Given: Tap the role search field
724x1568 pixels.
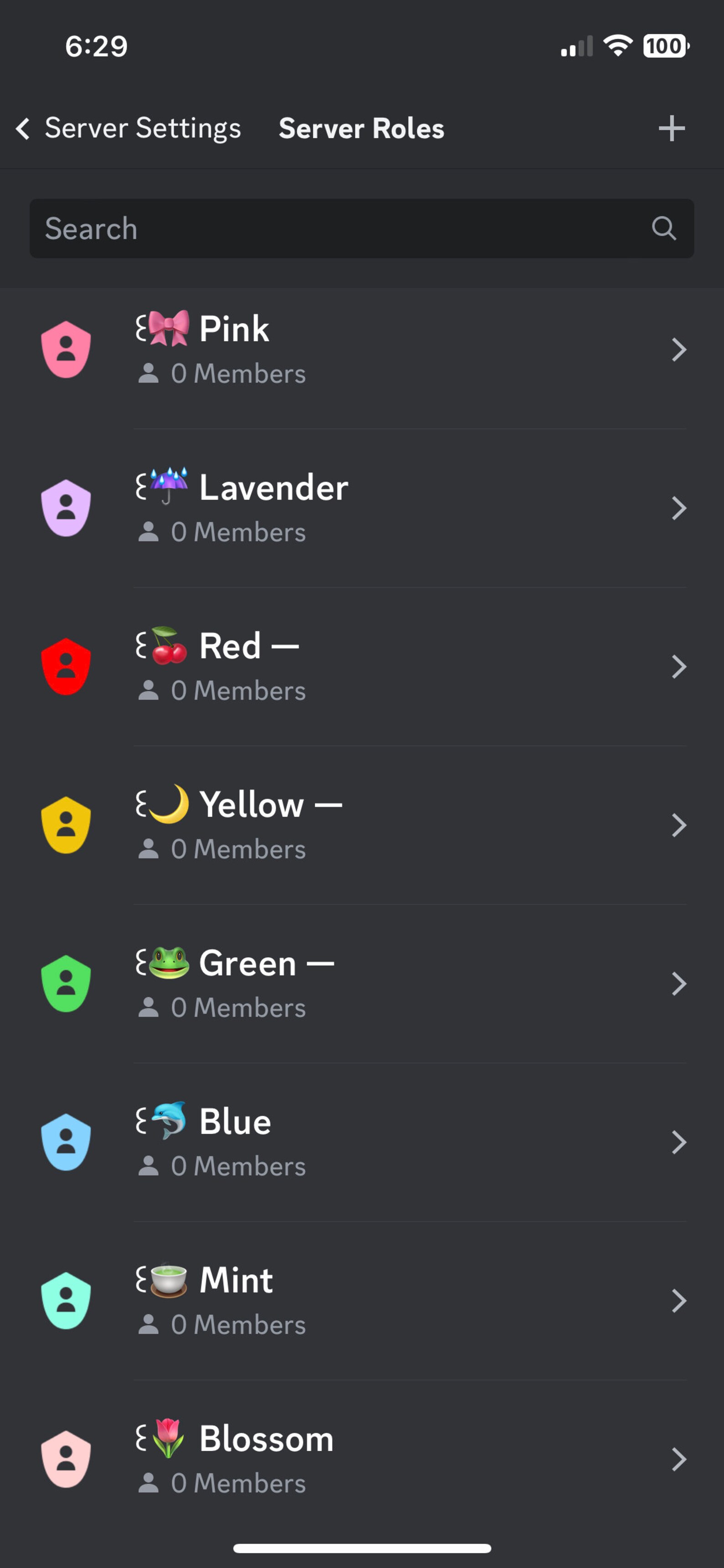Looking at the screenshot, I should click(362, 228).
